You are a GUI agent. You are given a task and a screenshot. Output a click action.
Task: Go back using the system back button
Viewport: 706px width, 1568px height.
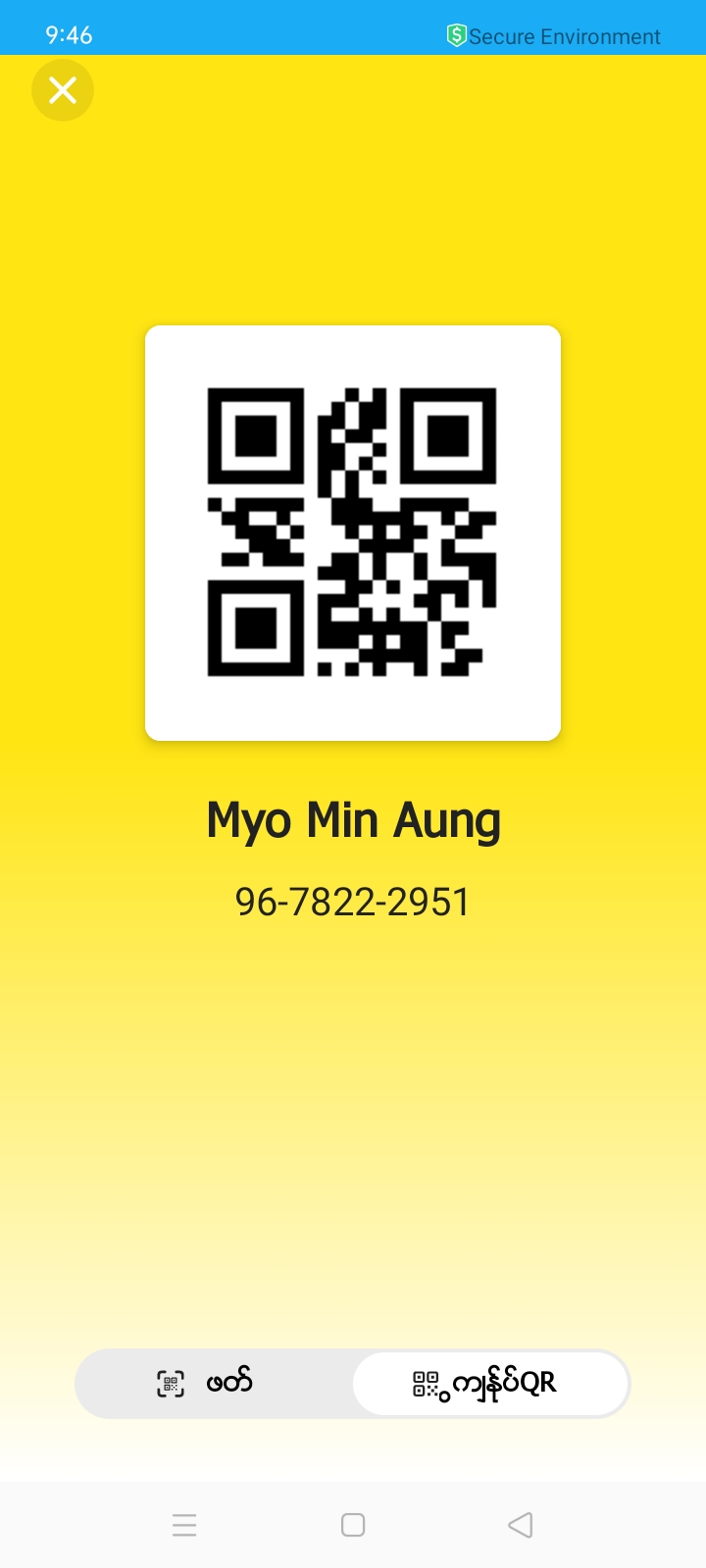[521, 1525]
